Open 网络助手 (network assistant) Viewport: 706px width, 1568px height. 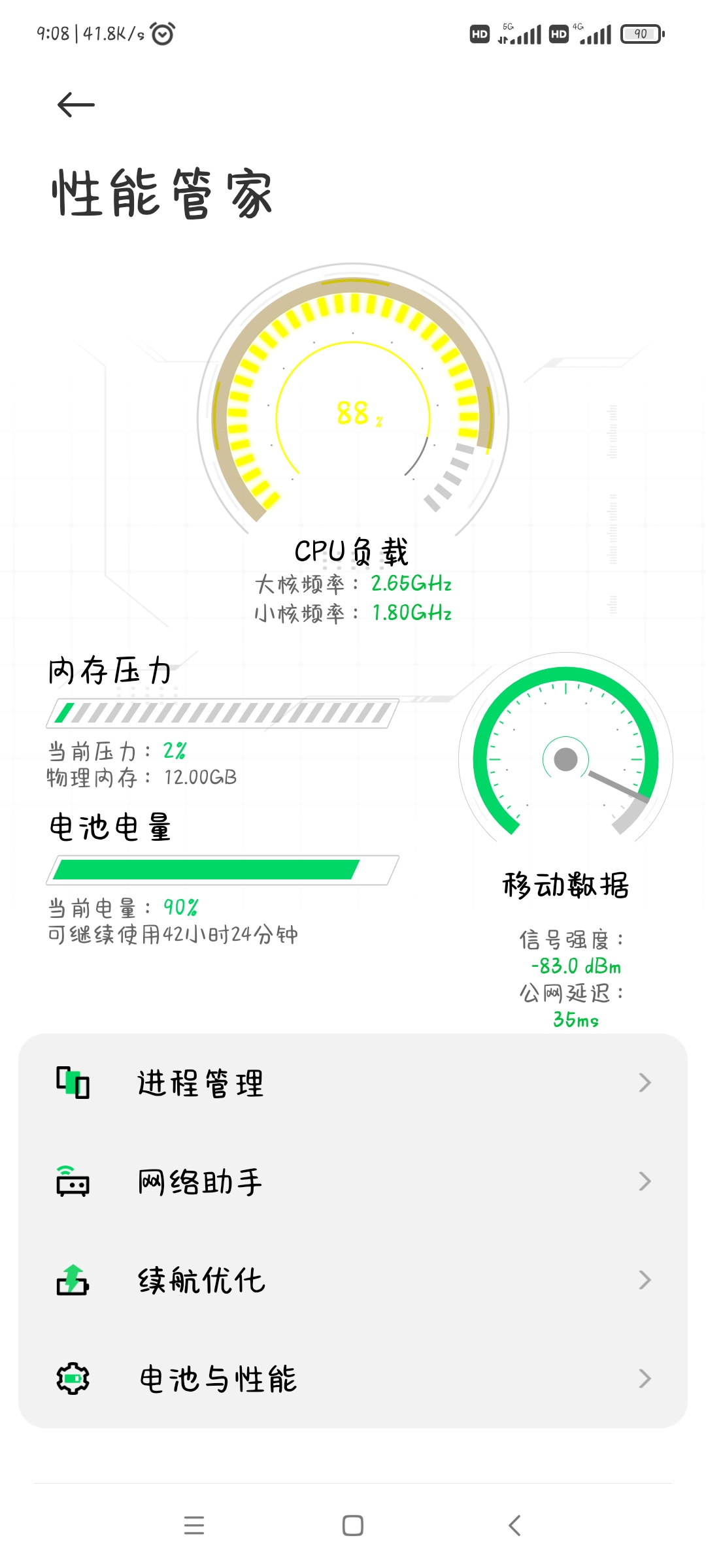[353, 1182]
